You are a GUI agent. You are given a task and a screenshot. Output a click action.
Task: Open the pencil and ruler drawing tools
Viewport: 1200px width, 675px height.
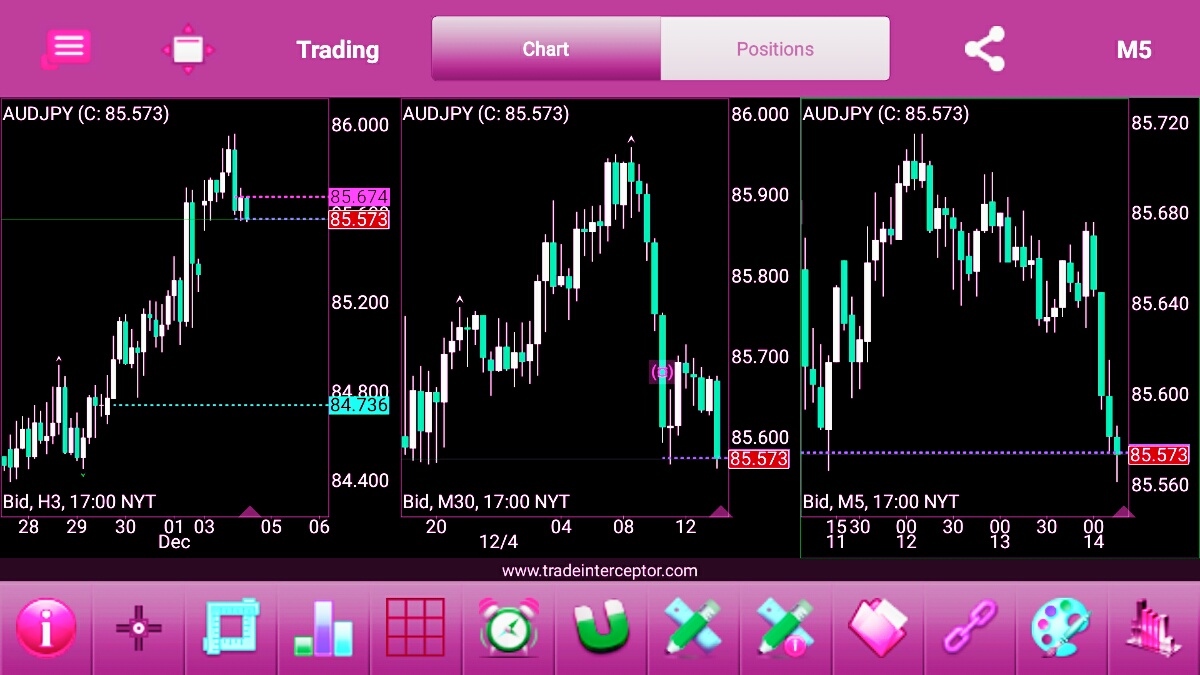point(693,628)
